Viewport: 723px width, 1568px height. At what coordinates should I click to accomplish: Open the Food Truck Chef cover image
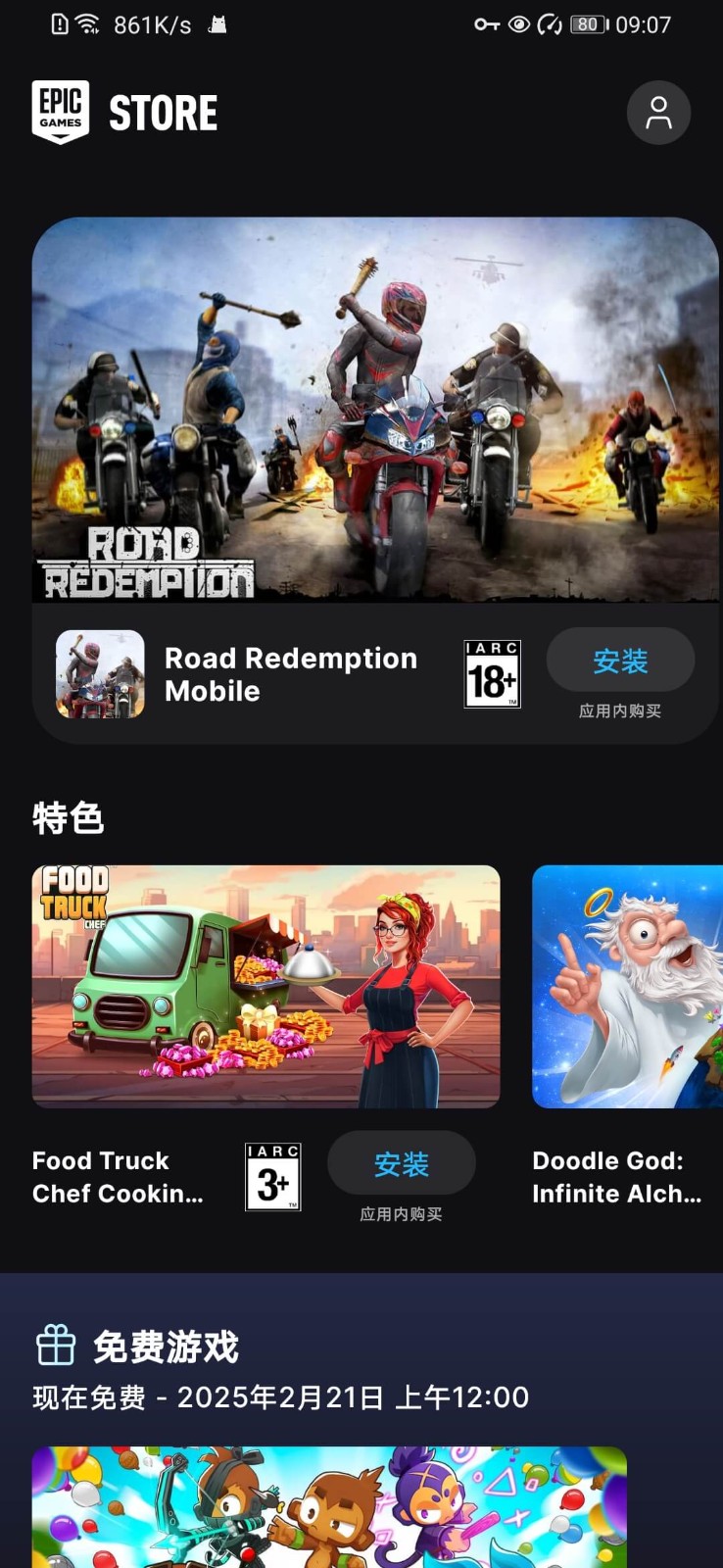265,986
